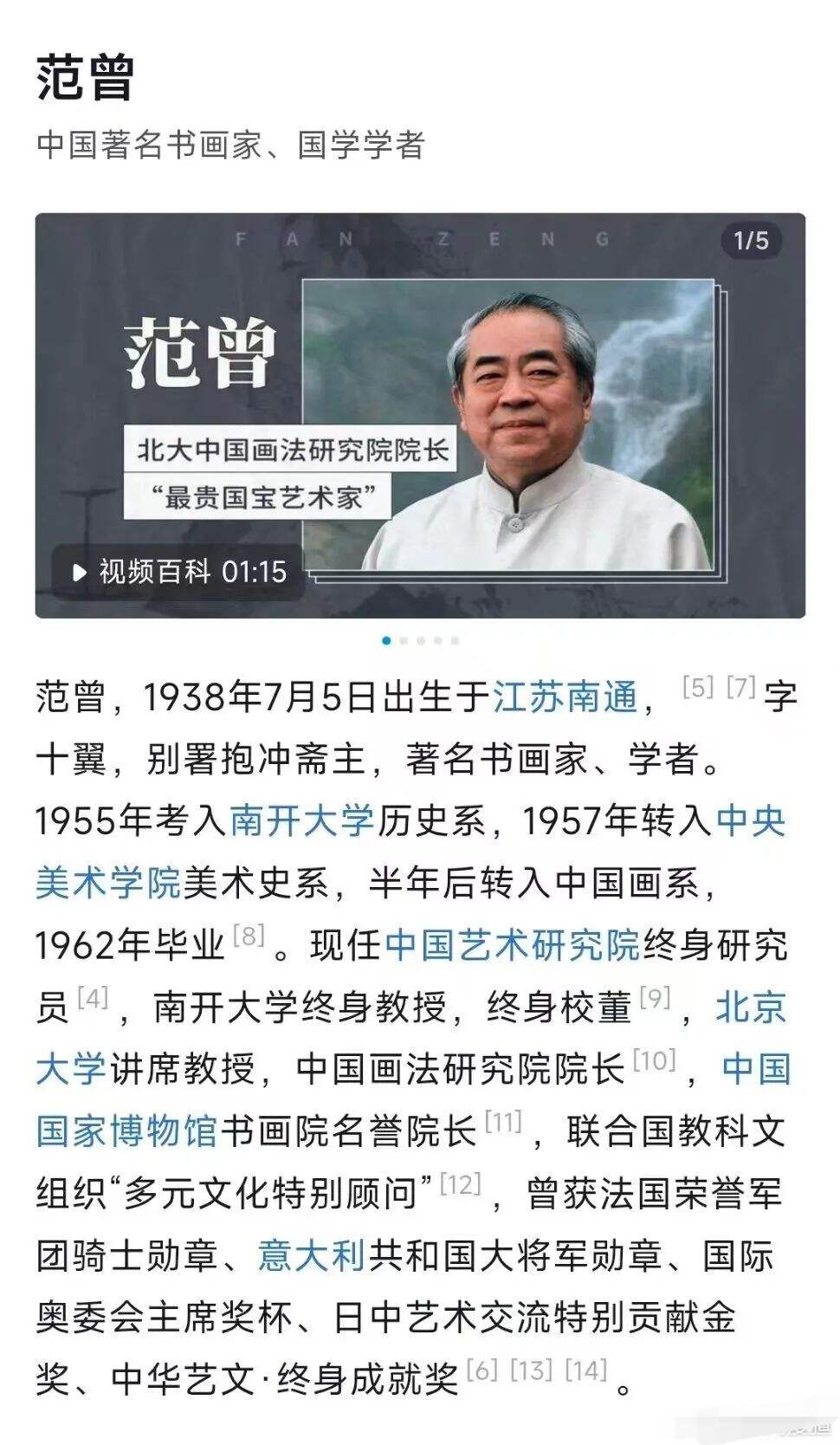
Task: Play the 视频百科 01:15 video
Action: 178,572
